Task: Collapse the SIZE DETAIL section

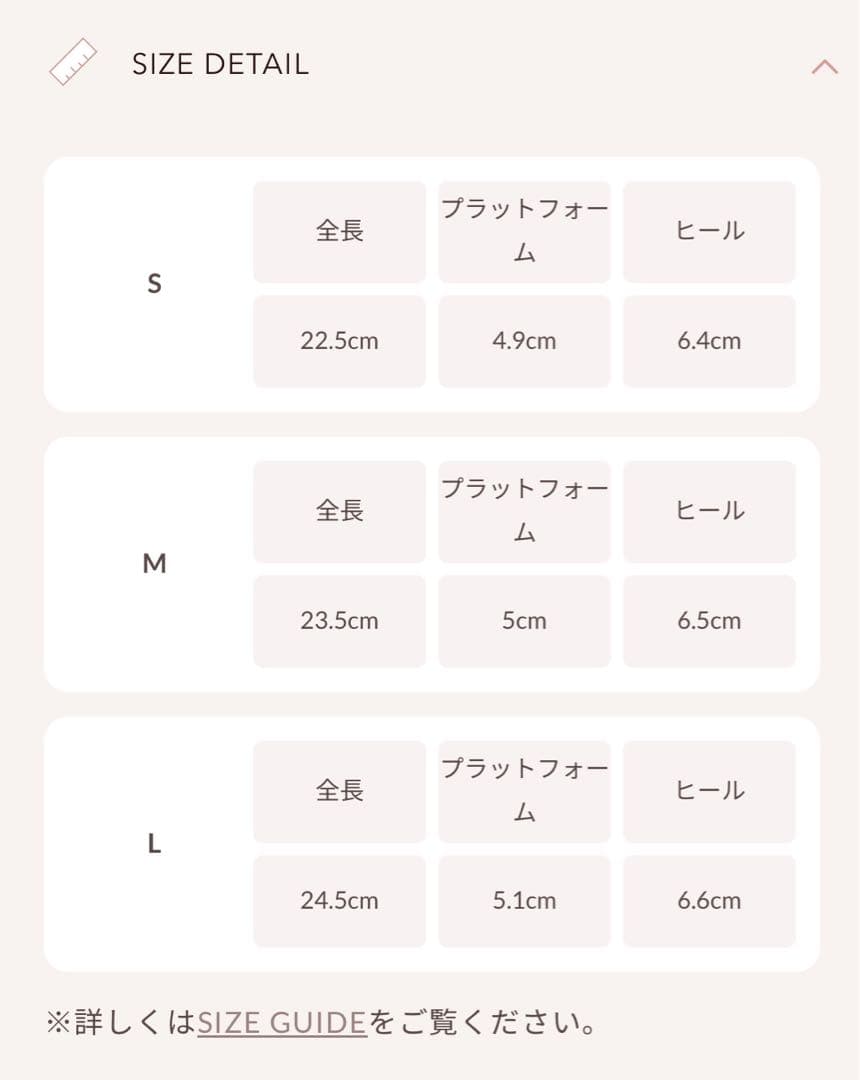Action: click(x=824, y=67)
